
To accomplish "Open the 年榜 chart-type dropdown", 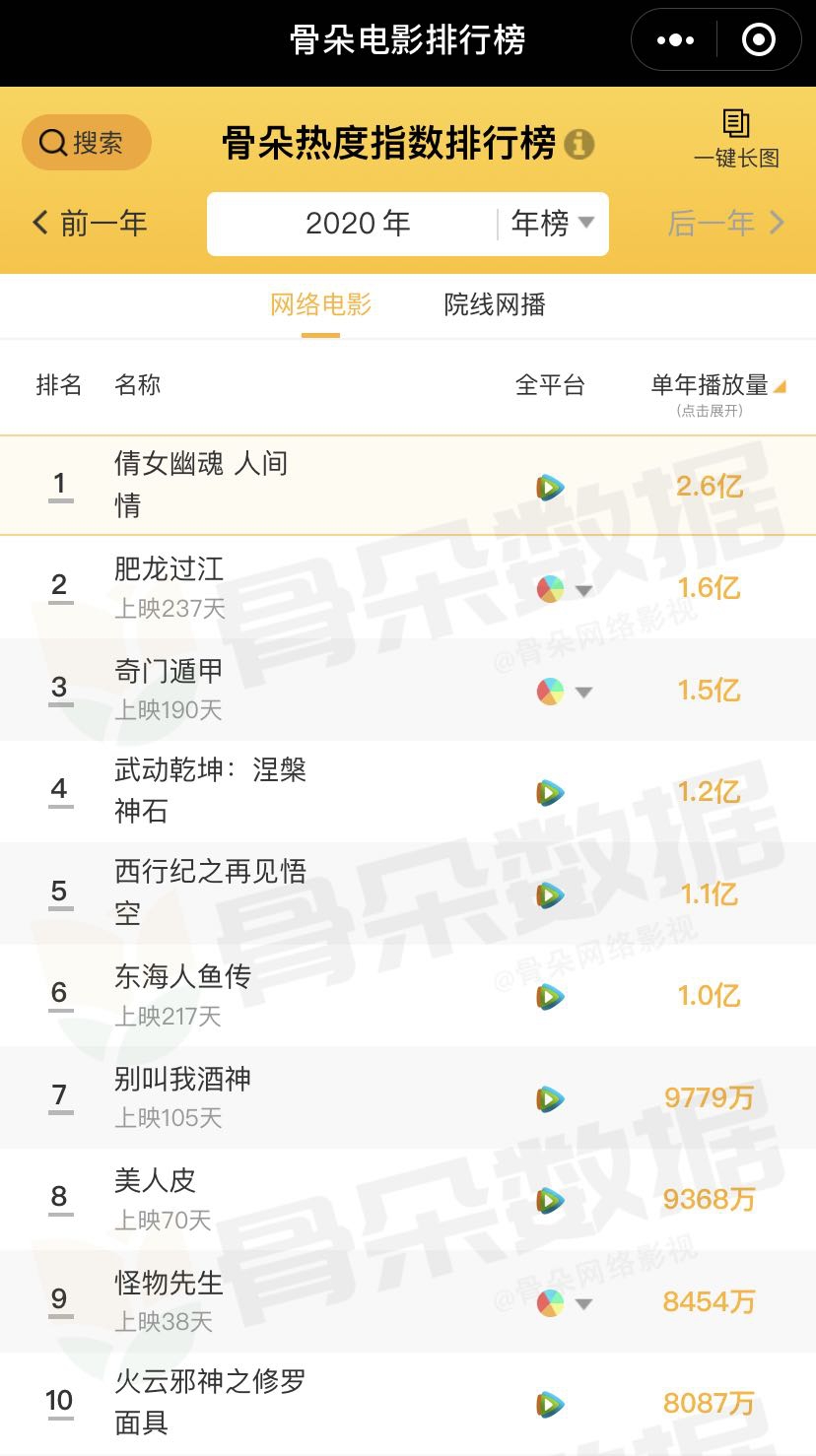I will click(x=553, y=224).
